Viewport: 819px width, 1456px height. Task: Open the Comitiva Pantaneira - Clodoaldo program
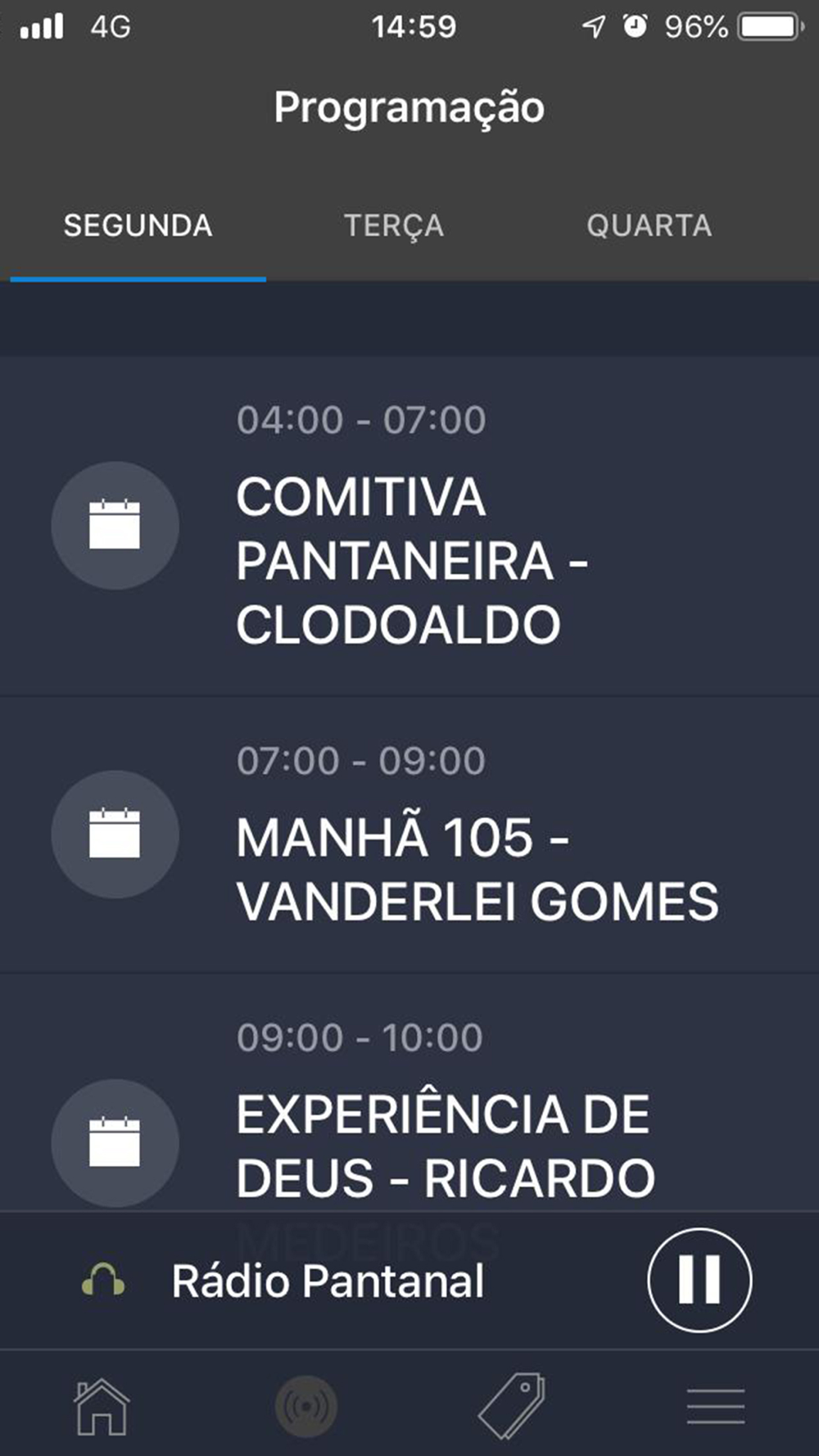pos(409,527)
